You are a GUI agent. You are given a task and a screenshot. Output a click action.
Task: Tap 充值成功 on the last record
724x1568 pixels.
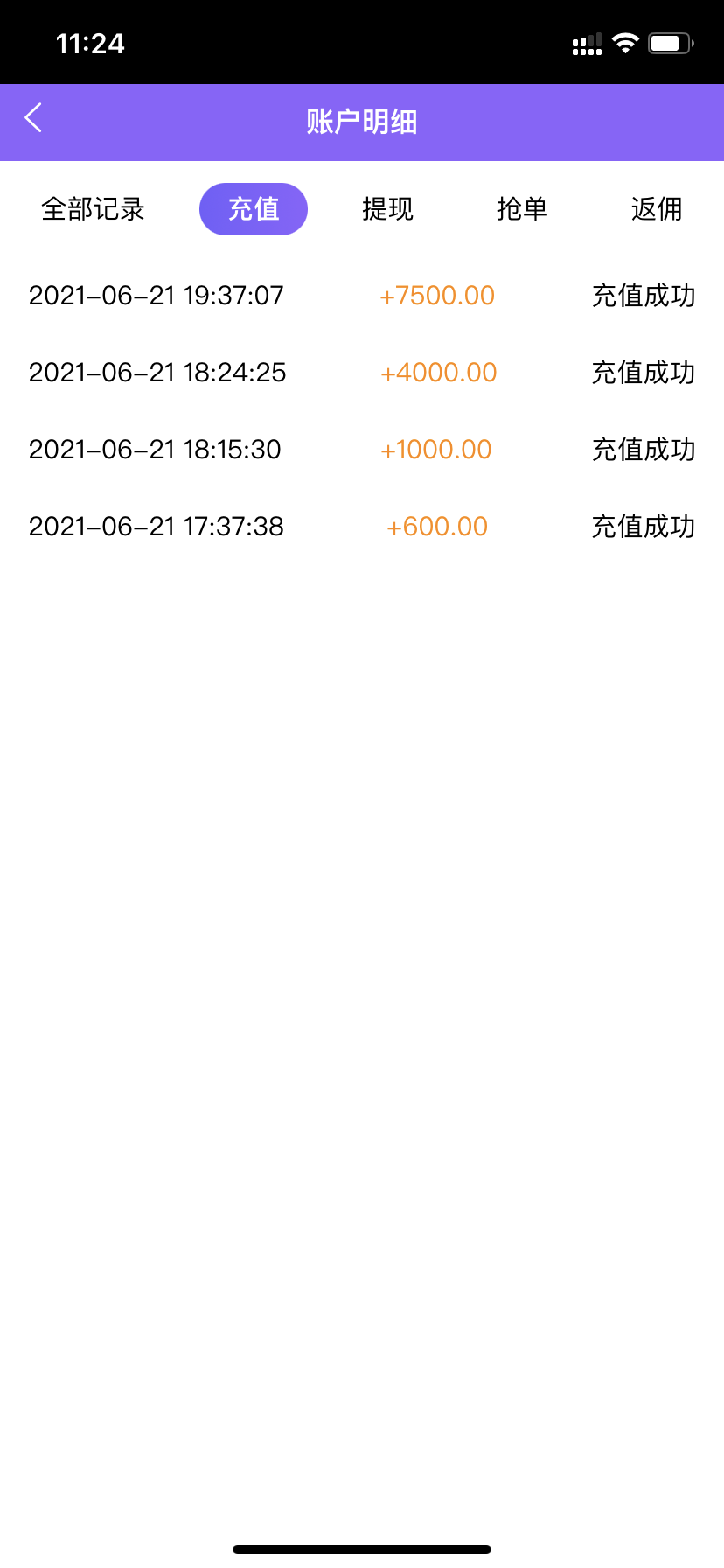[x=643, y=526]
